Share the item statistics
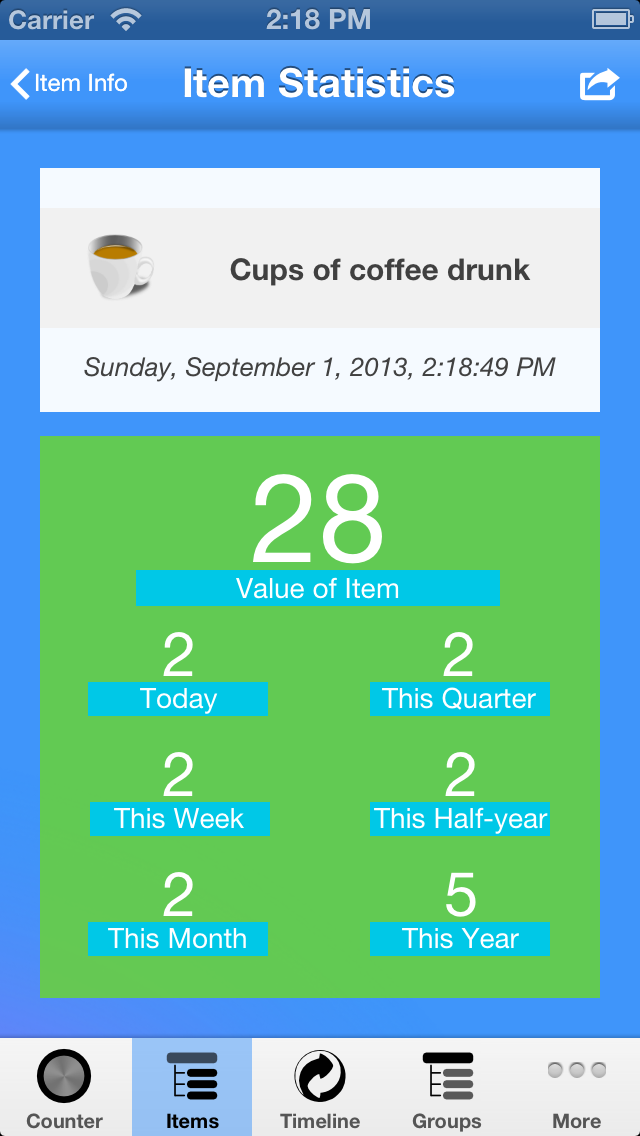This screenshot has width=640, height=1136. point(599,85)
